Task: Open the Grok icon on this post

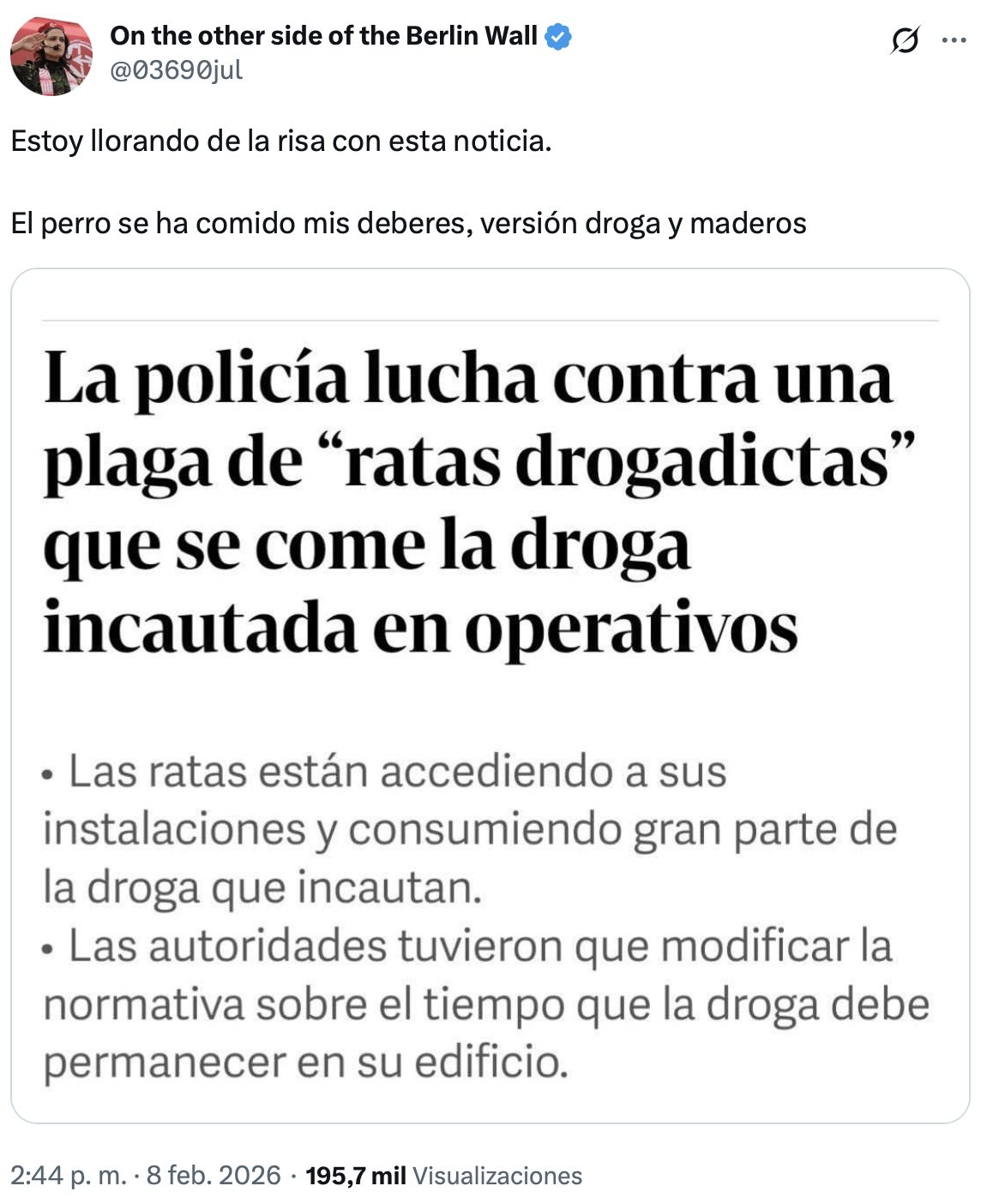Action: (905, 39)
